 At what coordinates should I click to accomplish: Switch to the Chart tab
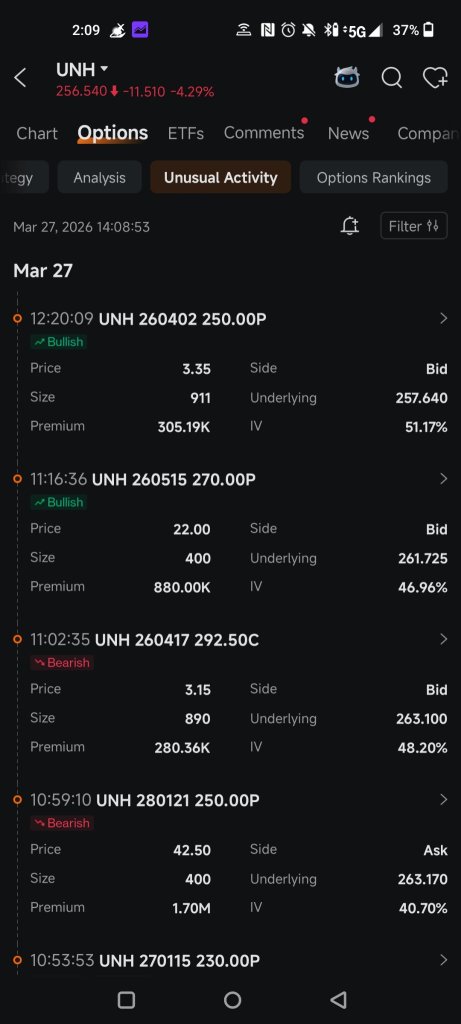coord(37,133)
